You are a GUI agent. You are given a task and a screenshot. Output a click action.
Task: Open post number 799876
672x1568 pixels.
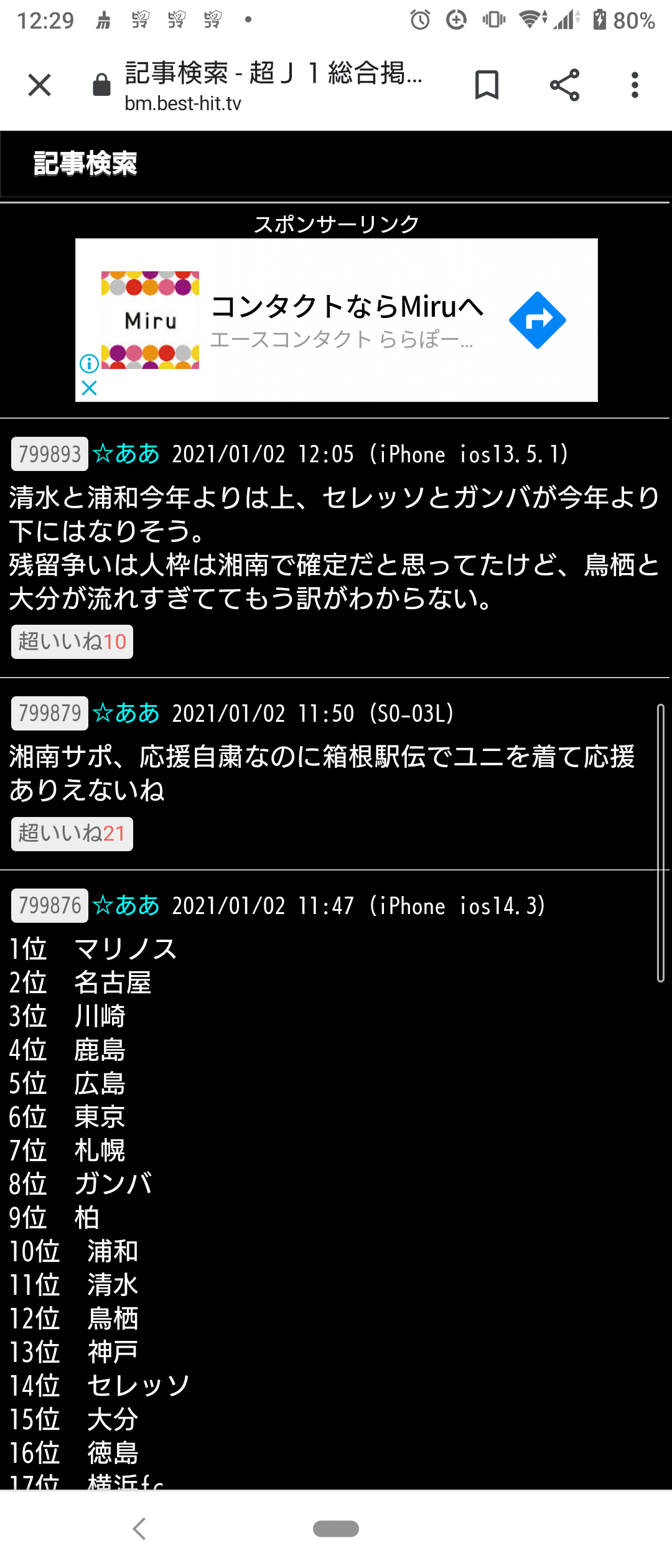coord(50,905)
